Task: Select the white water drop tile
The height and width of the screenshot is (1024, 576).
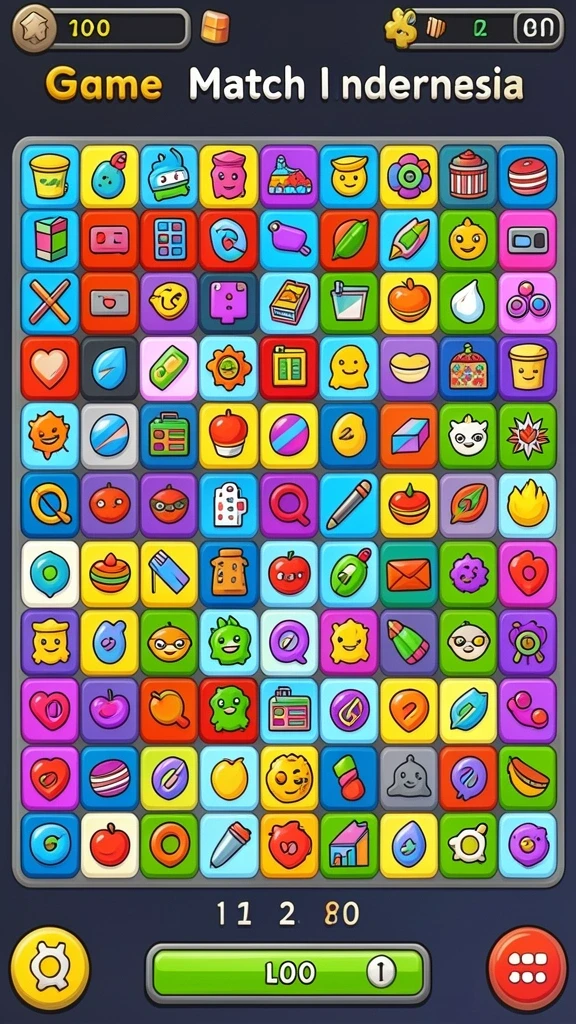Action: pyautogui.click(x=468, y=302)
